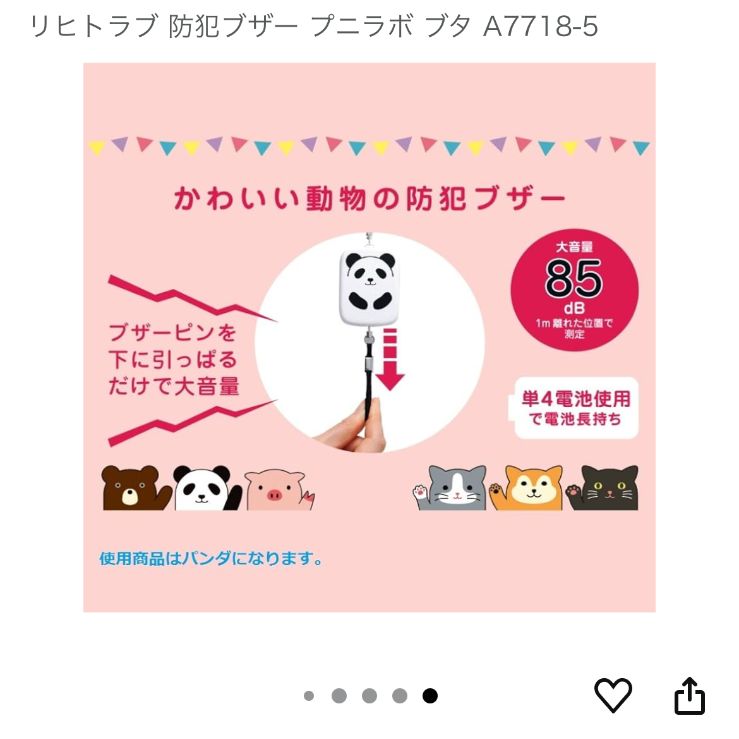Add product to wishlist with heart icon

pyautogui.click(x=613, y=695)
